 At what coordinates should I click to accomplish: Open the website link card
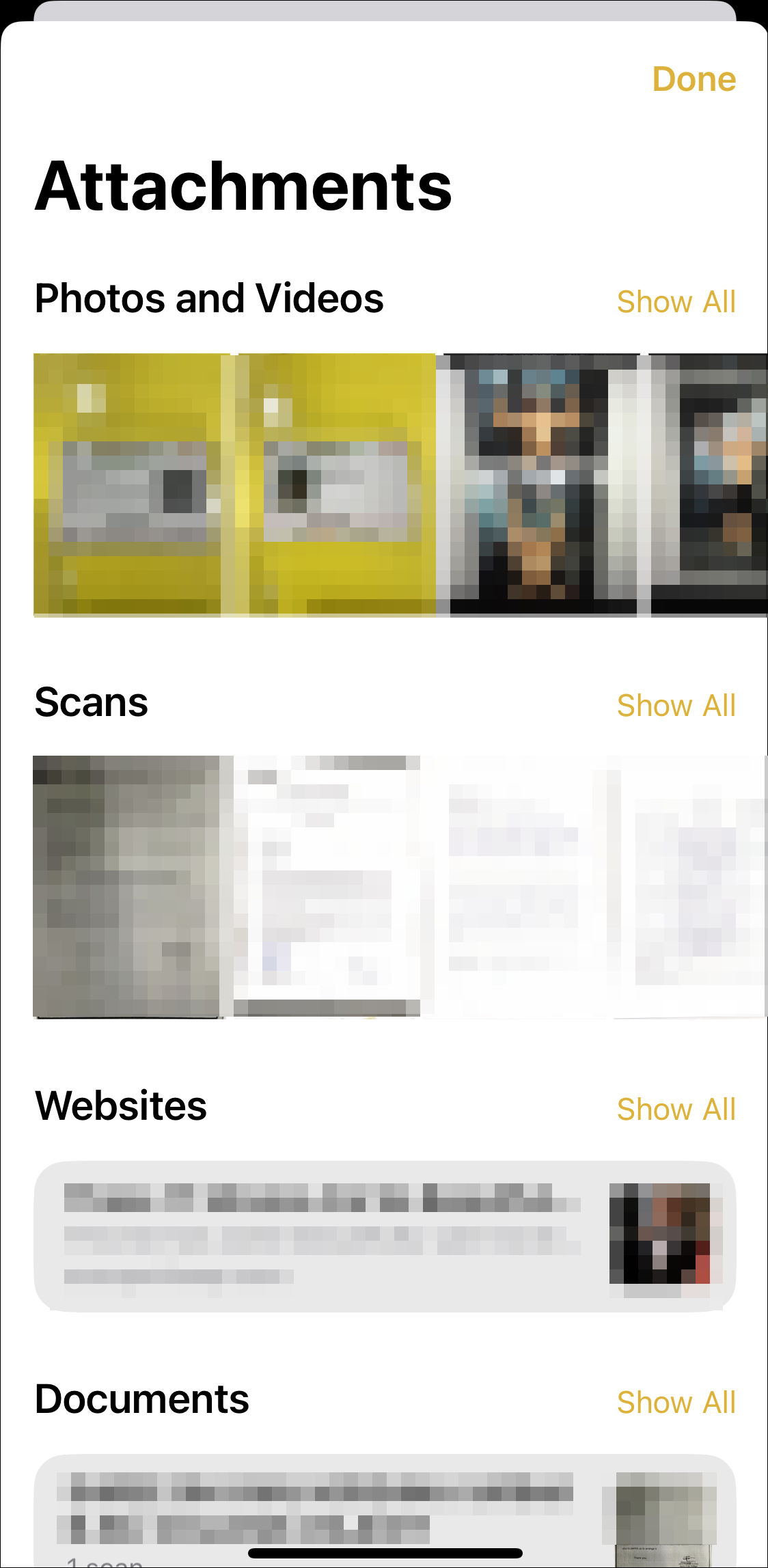pyautogui.click(x=384, y=1235)
